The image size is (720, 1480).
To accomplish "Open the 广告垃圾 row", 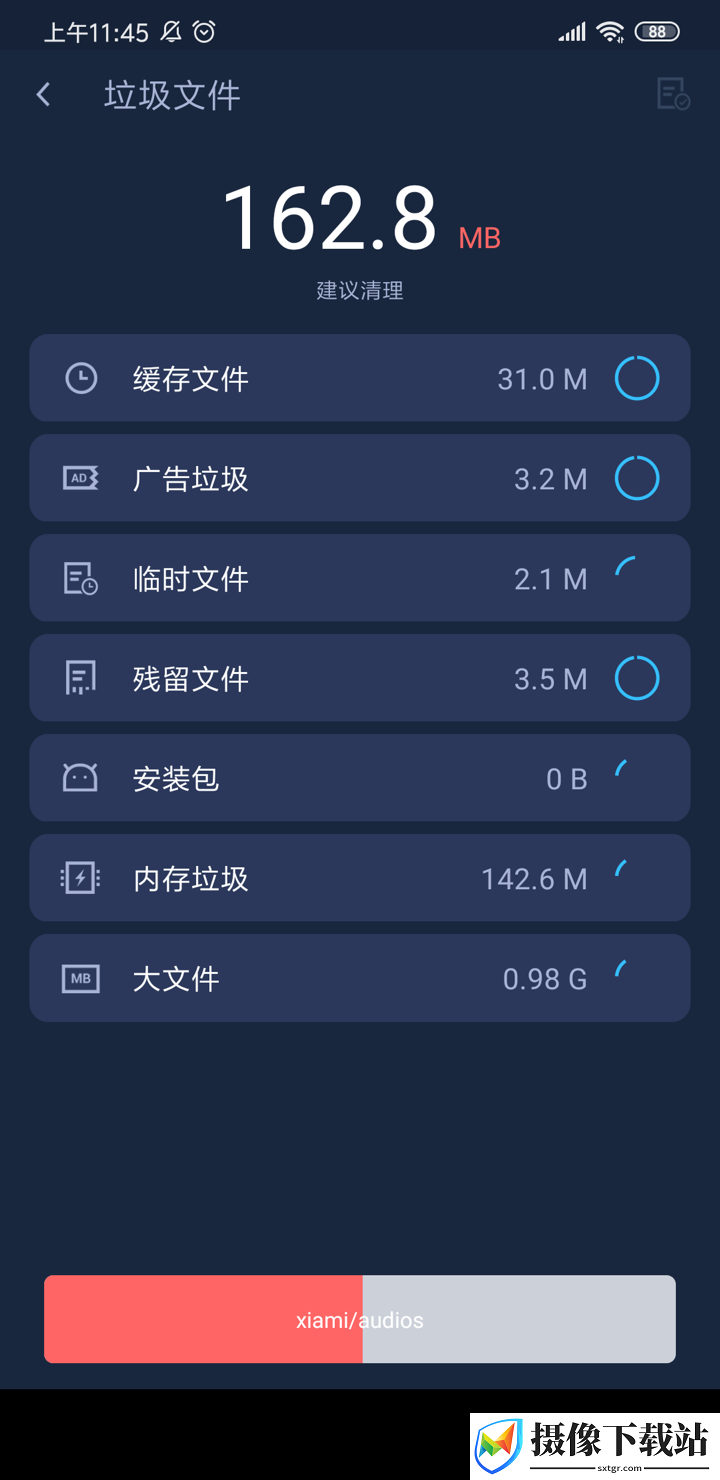I will [x=360, y=478].
